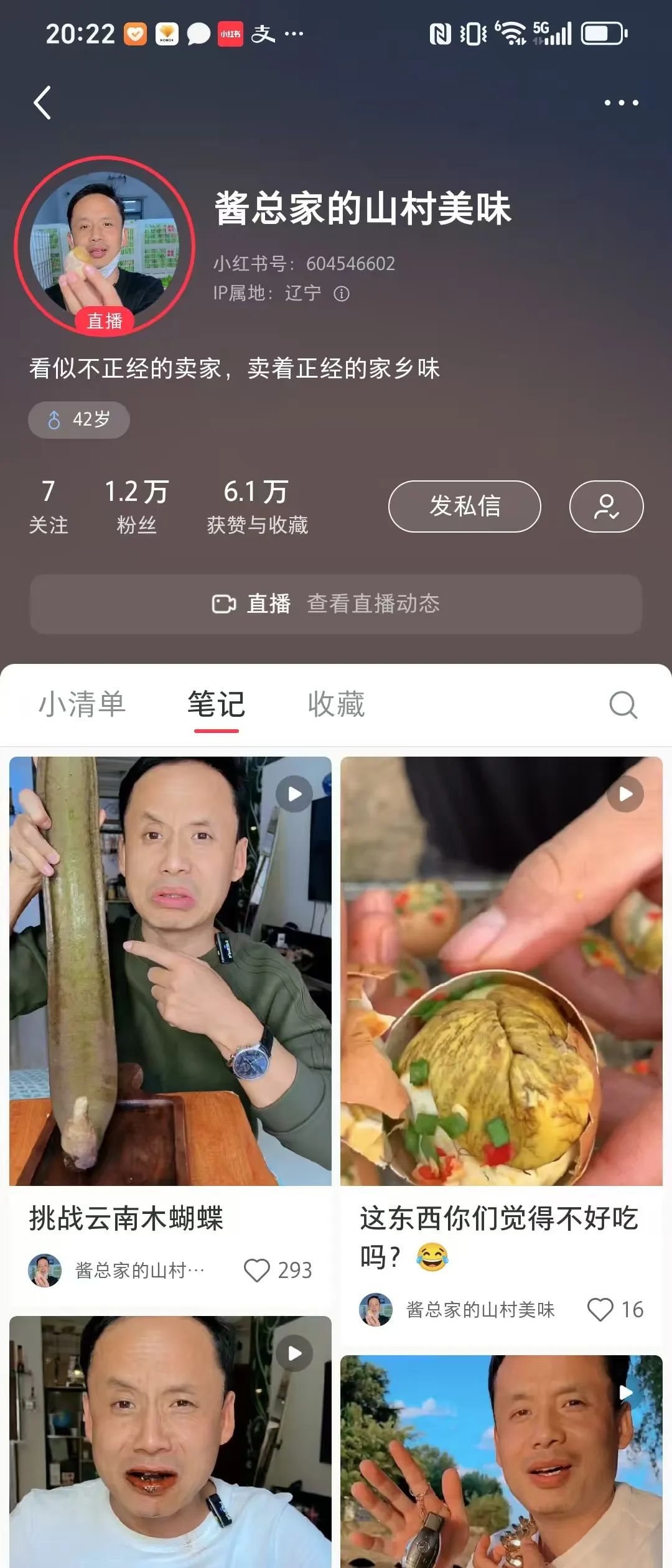
Task: Expand 查看直播动态 to view live updates
Action: pyautogui.click(x=374, y=602)
